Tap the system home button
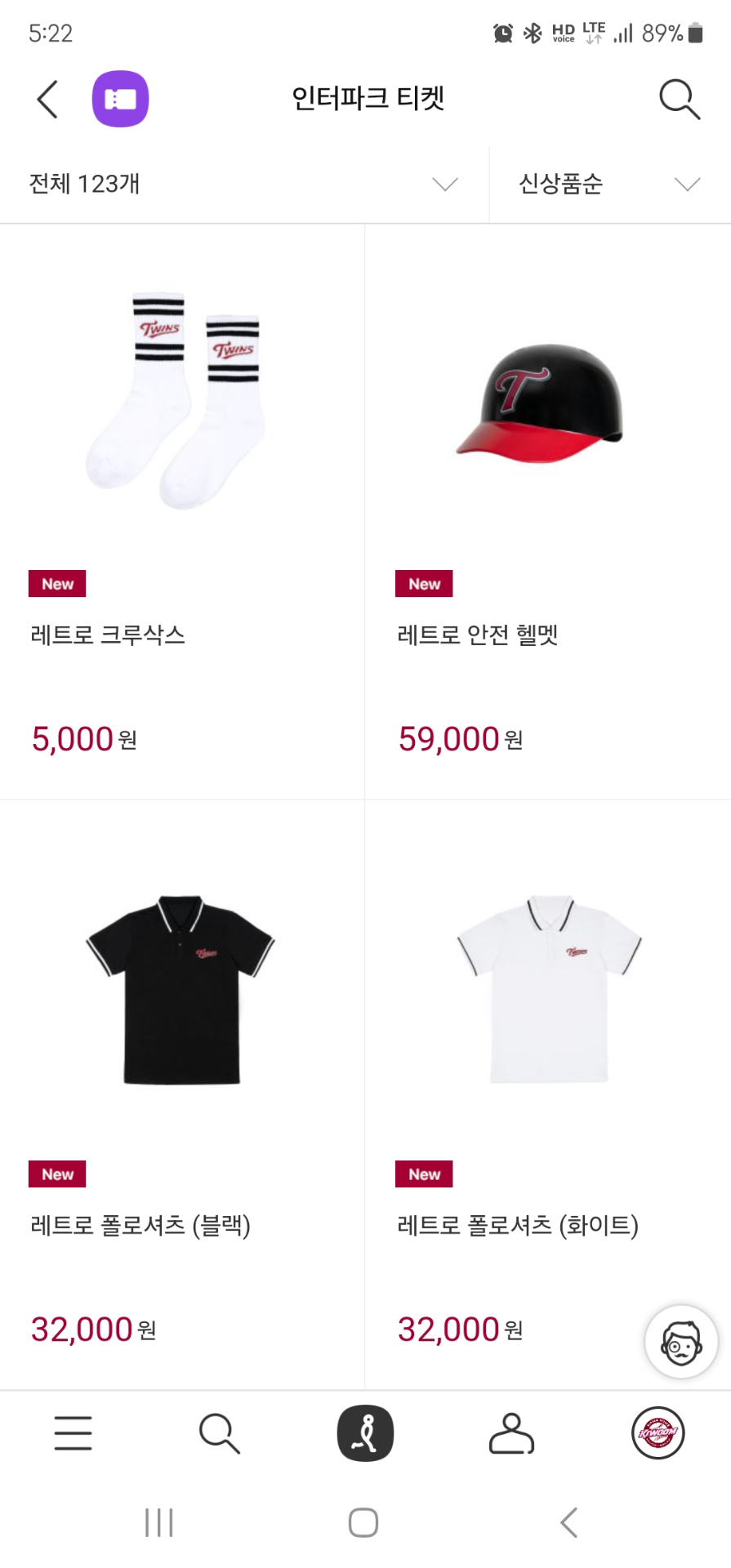Image resolution: width=731 pixels, height=1568 pixels. 363,1522
